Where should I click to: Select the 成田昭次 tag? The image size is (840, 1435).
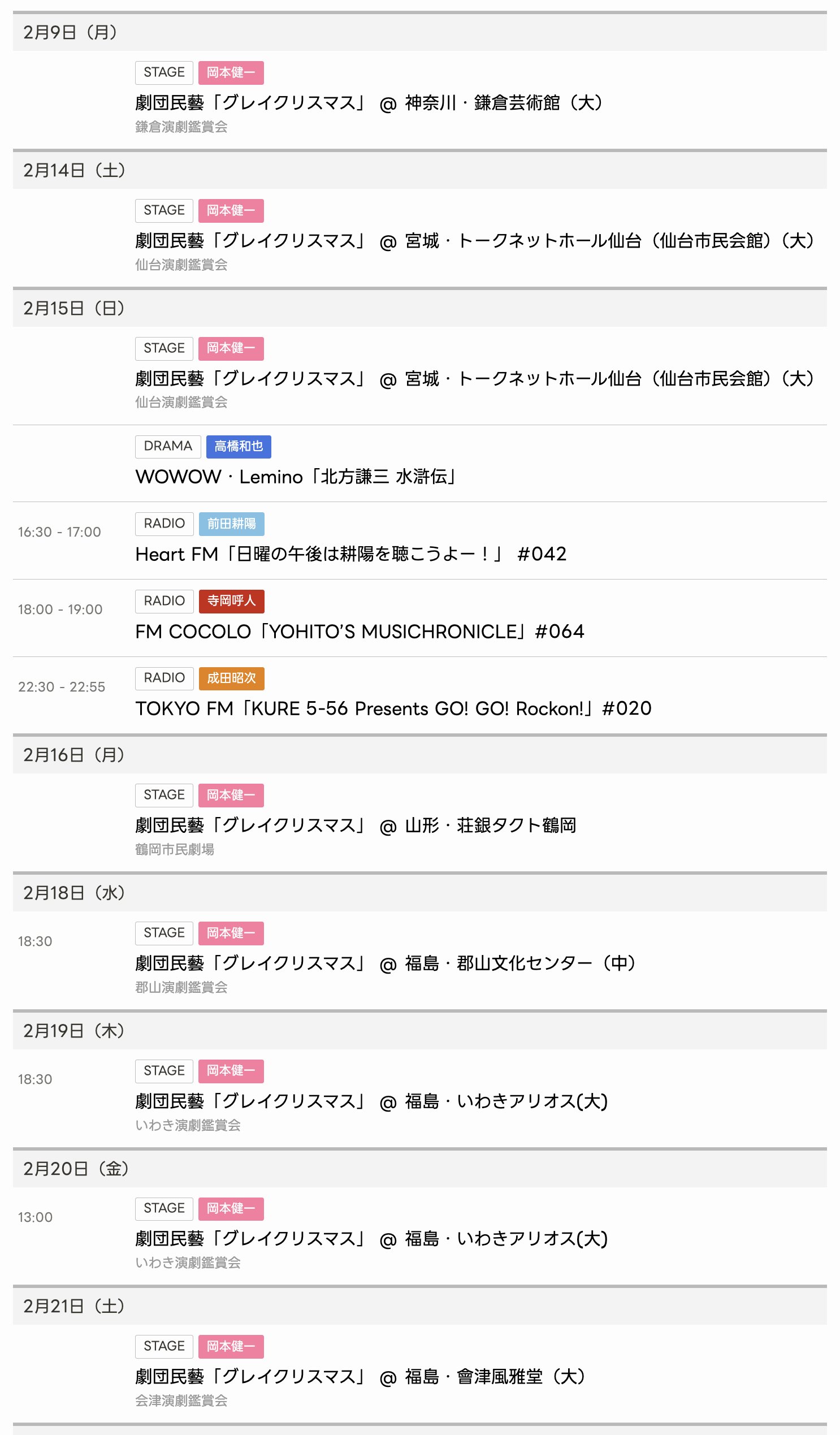[231, 678]
